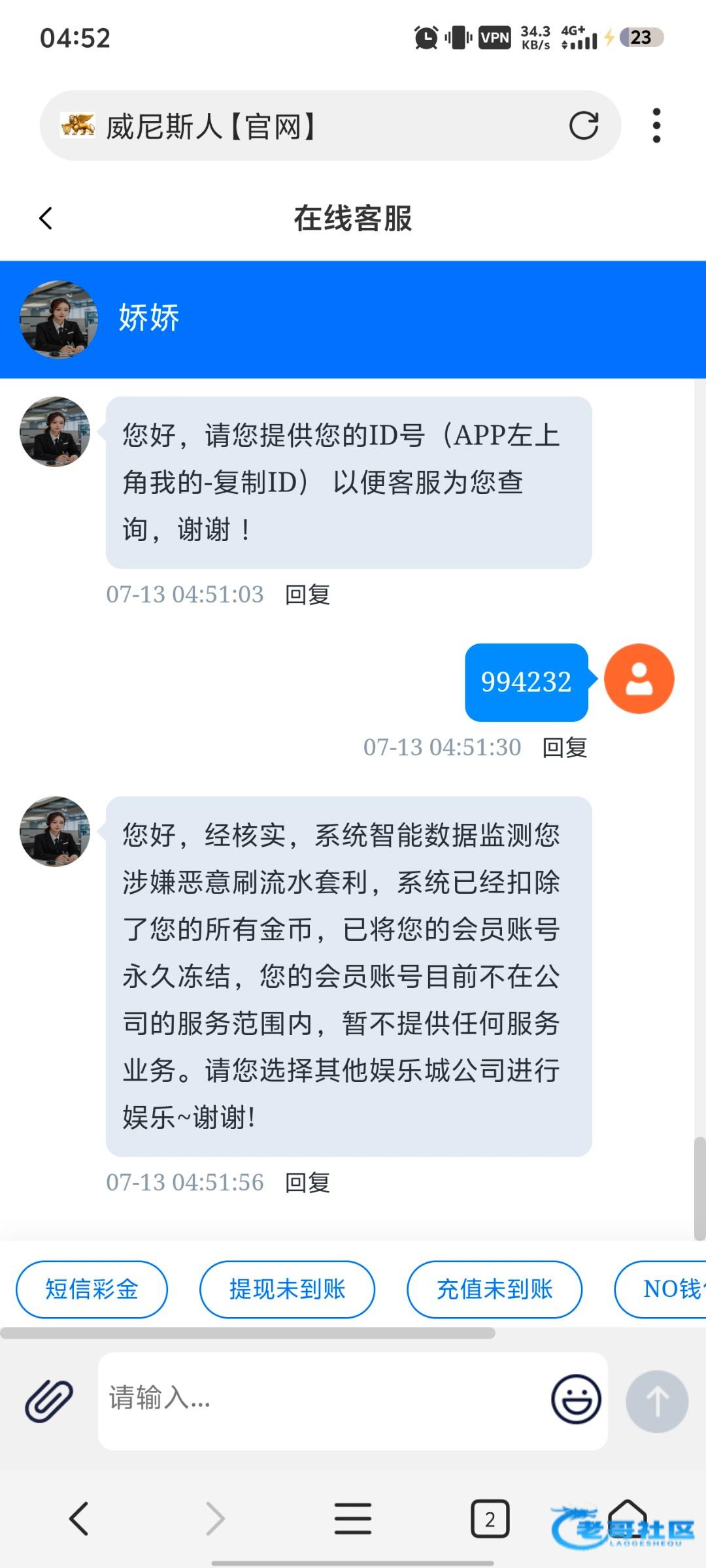Select the 短信彩金 quick chip

coord(92,1289)
